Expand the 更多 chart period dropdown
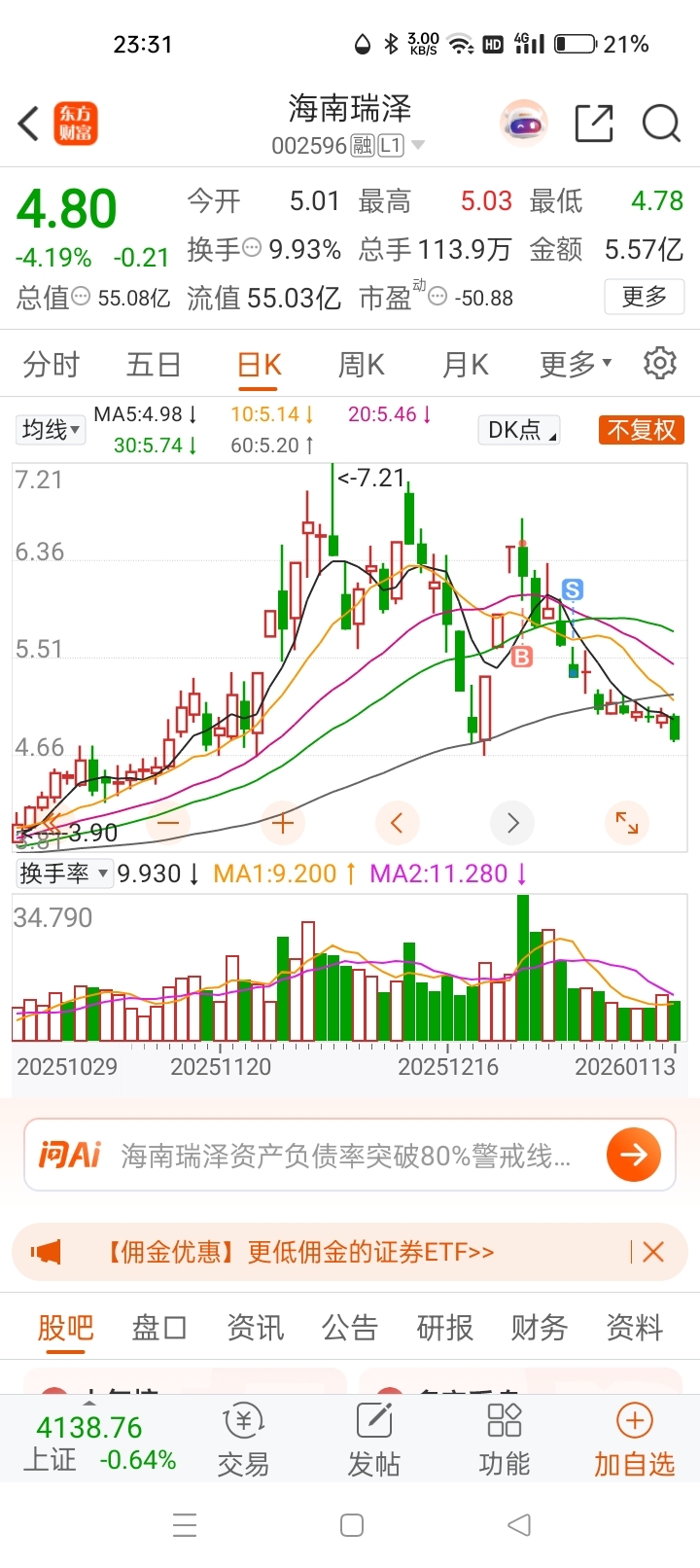 (x=575, y=365)
